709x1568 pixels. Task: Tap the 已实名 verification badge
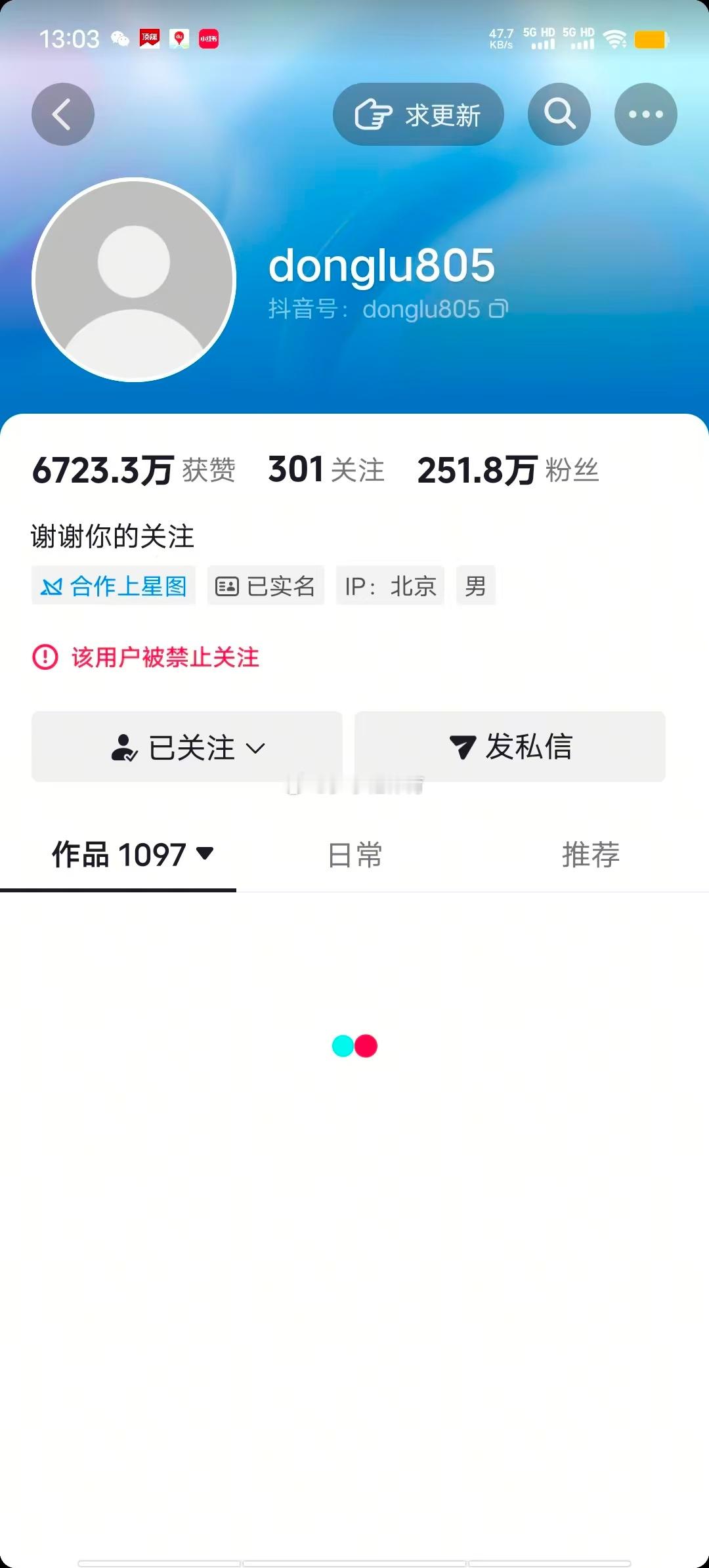265,585
